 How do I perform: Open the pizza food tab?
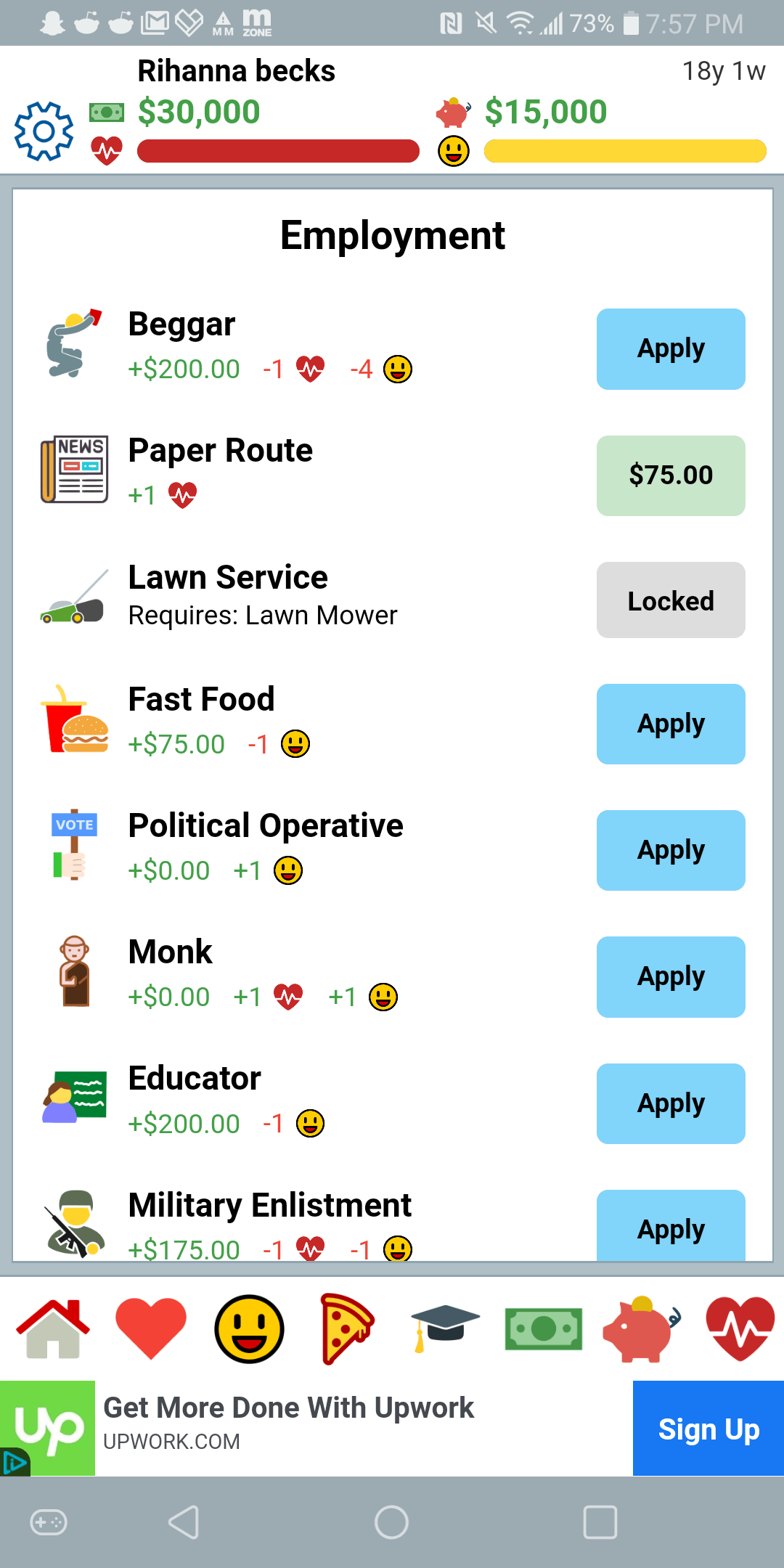(x=346, y=1328)
